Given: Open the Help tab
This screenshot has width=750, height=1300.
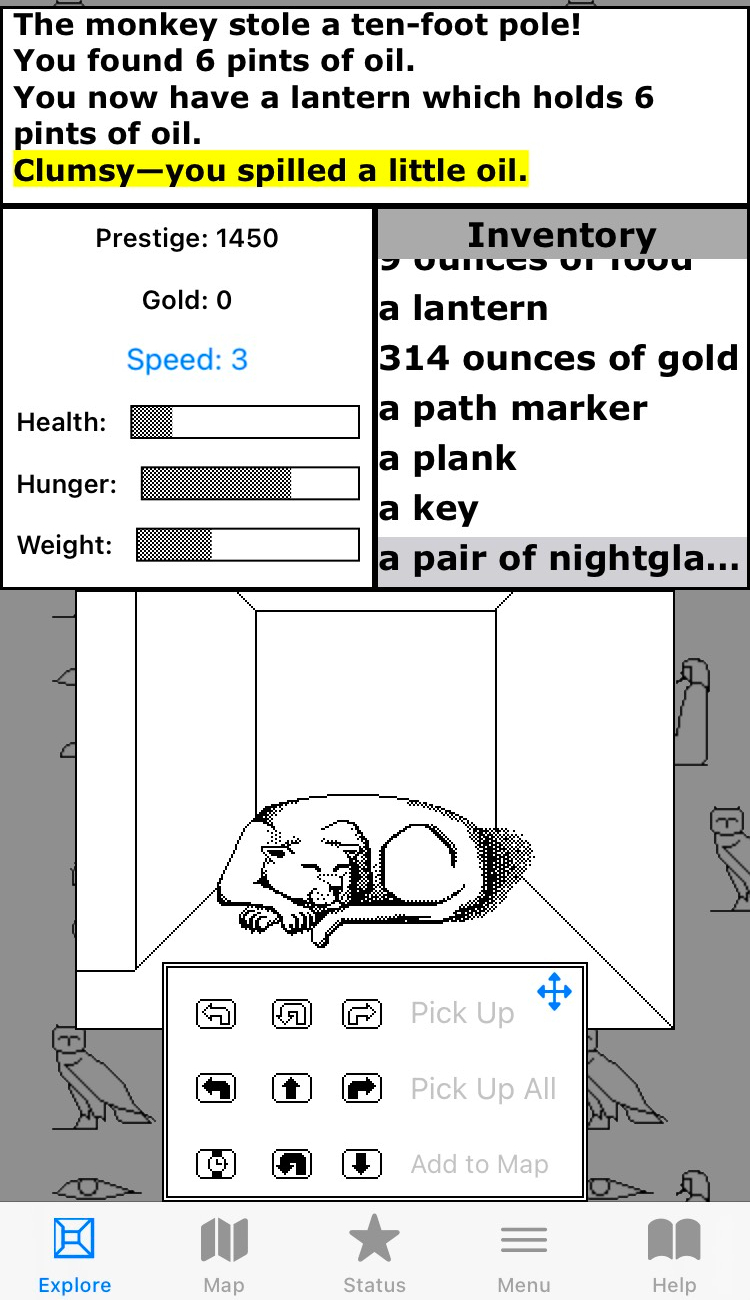Looking at the screenshot, I should (x=674, y=1254).
